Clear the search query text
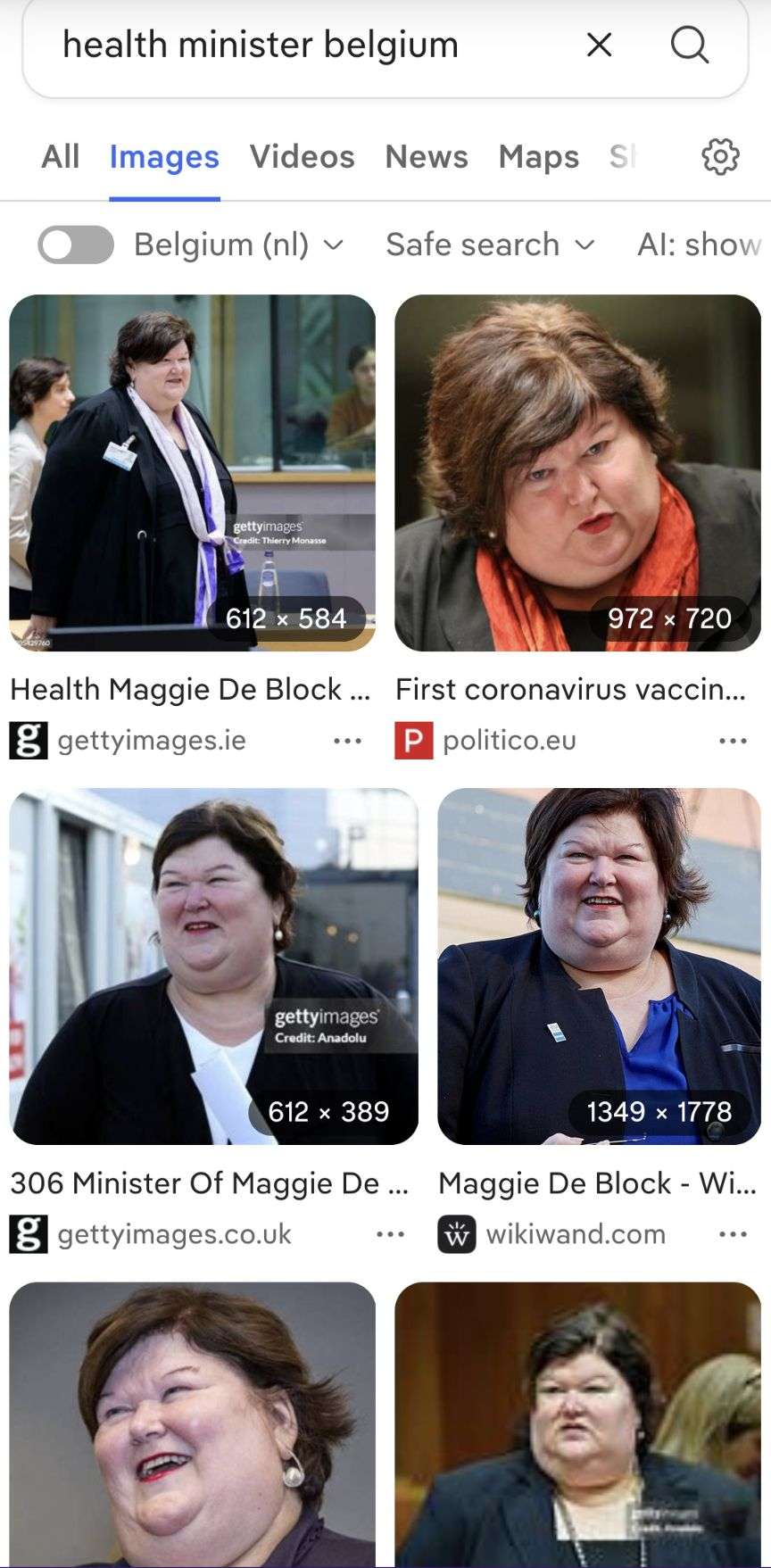771x1568 pixels. (x=599, y=45)
